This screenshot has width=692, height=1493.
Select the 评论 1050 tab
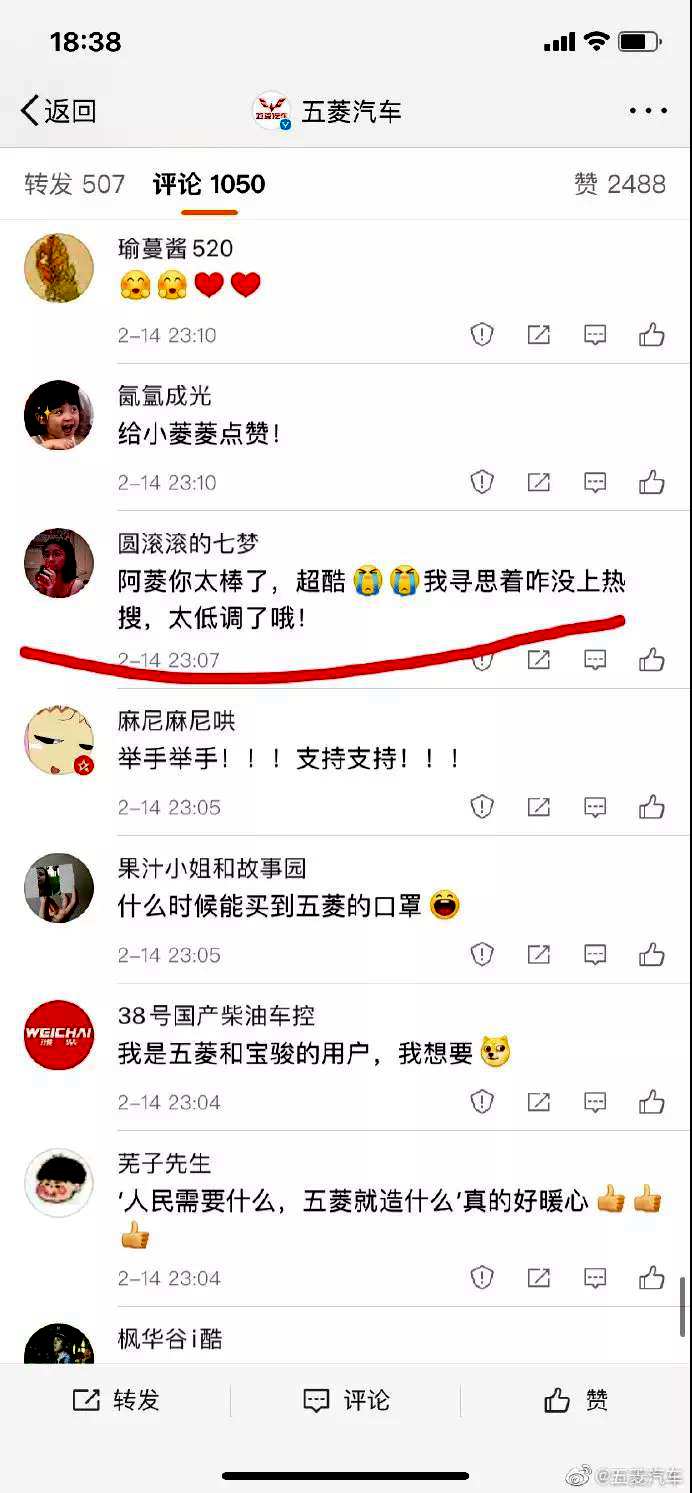pyautogui.click(x=208, y=184)
